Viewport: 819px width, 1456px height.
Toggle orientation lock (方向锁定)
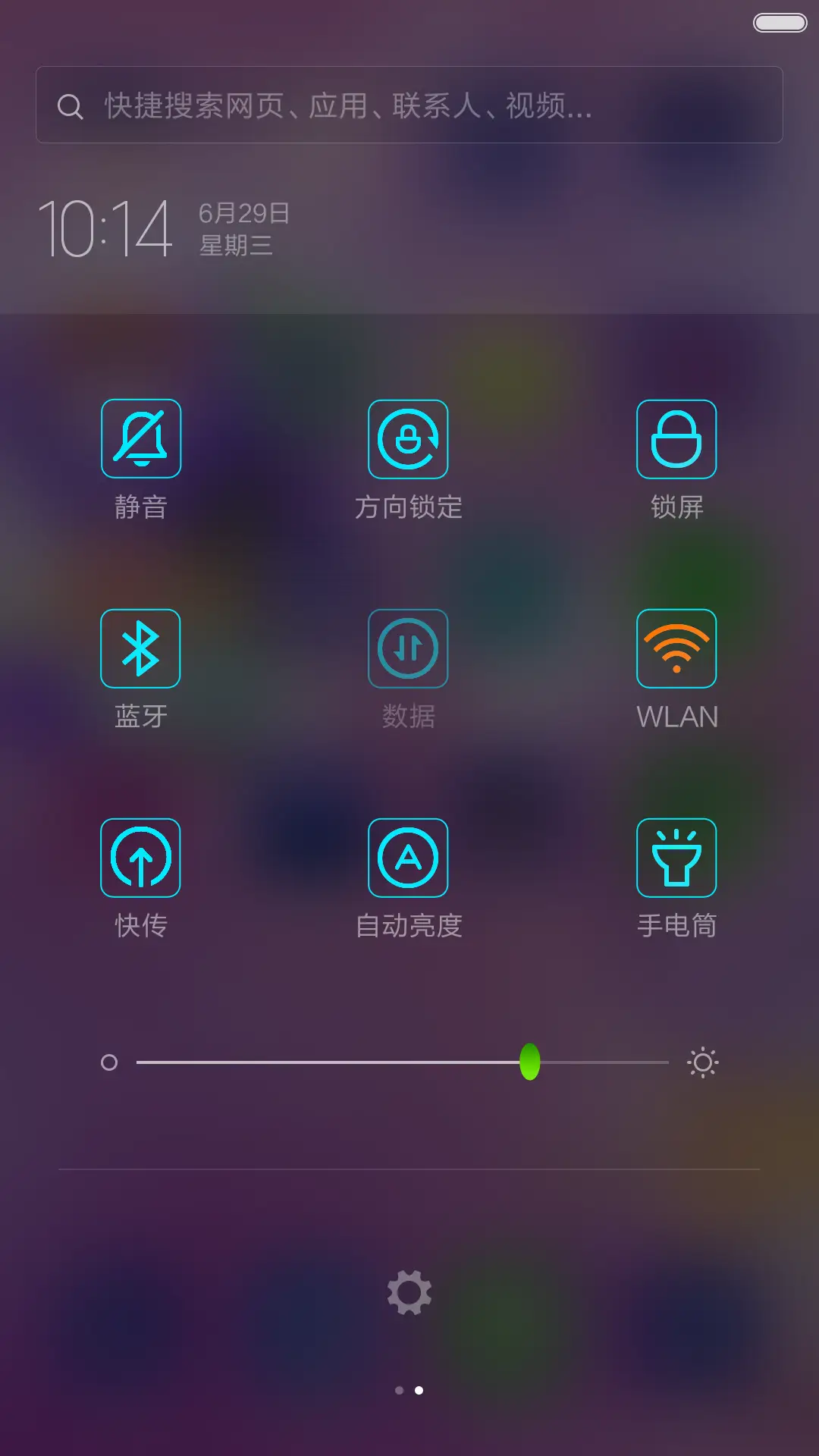(409, 440)
